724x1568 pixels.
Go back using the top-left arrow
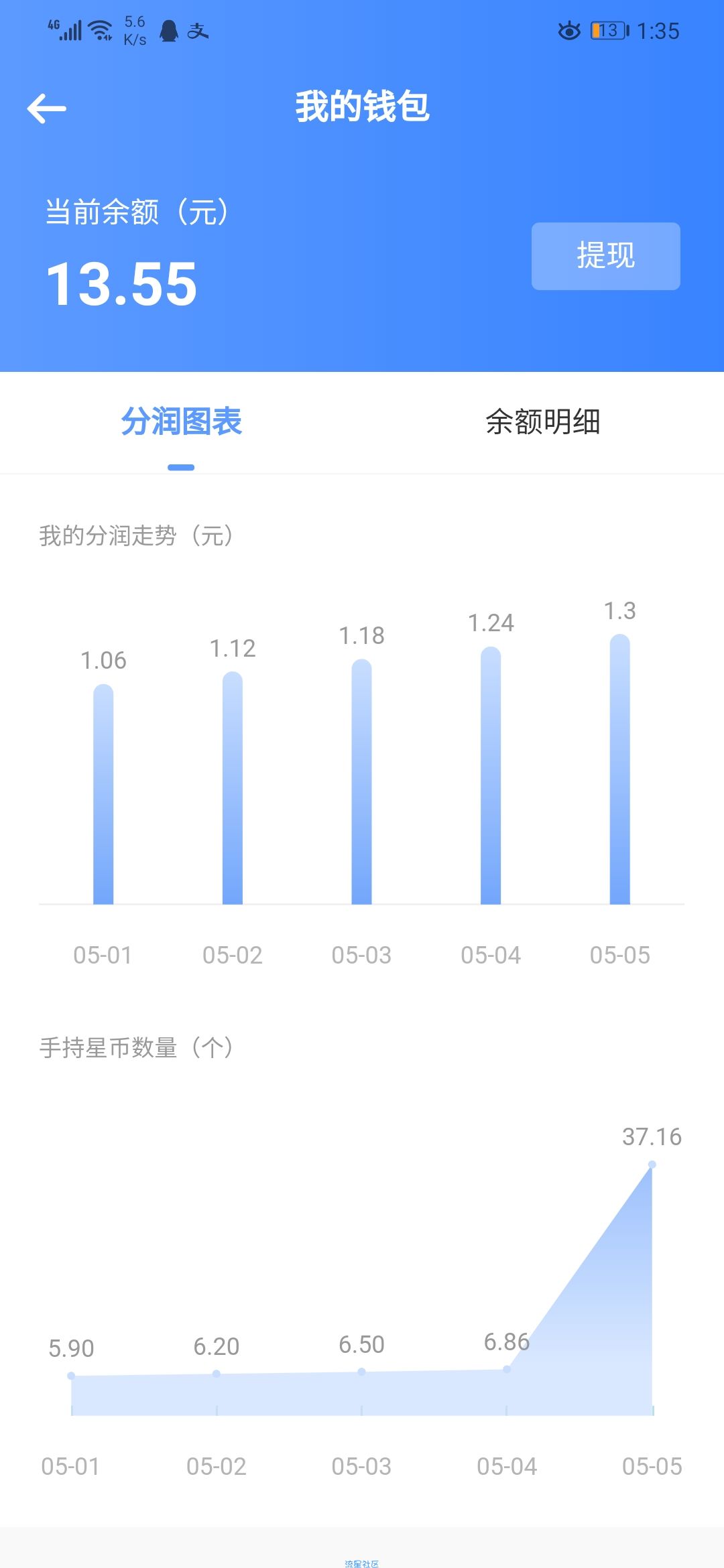coord(46,109)
